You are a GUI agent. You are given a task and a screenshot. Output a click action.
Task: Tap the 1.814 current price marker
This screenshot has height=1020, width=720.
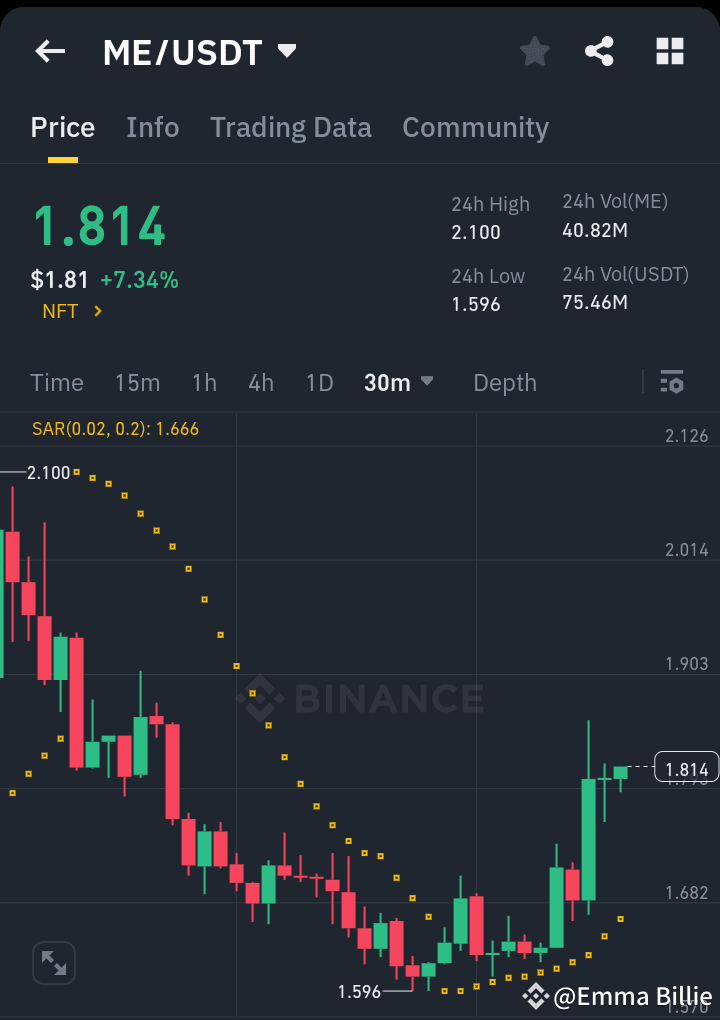click(687, 767)
